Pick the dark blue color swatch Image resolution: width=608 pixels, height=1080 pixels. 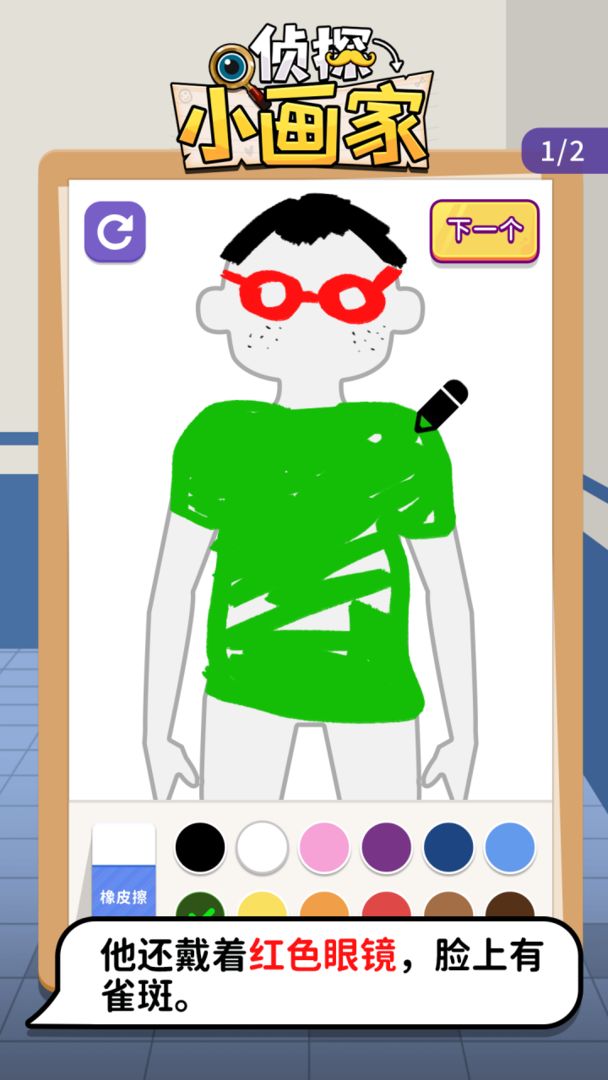click(448, 848)
